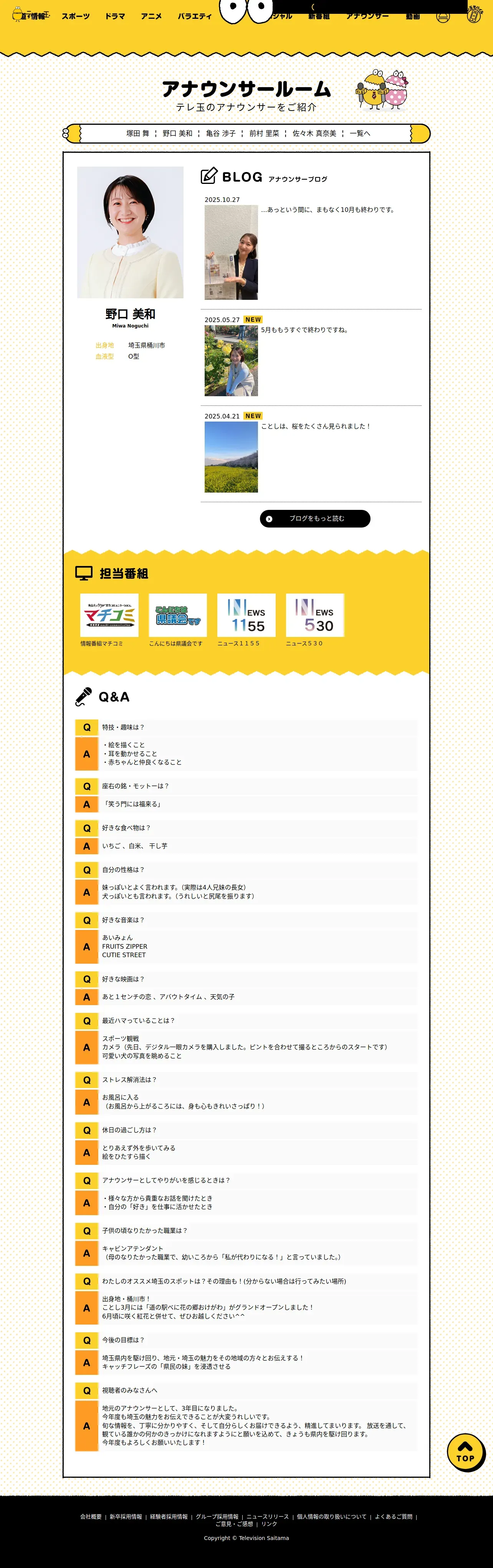Screen dimensions: 493x1568
Task: Go to the アニメ section
Action: 152,17
